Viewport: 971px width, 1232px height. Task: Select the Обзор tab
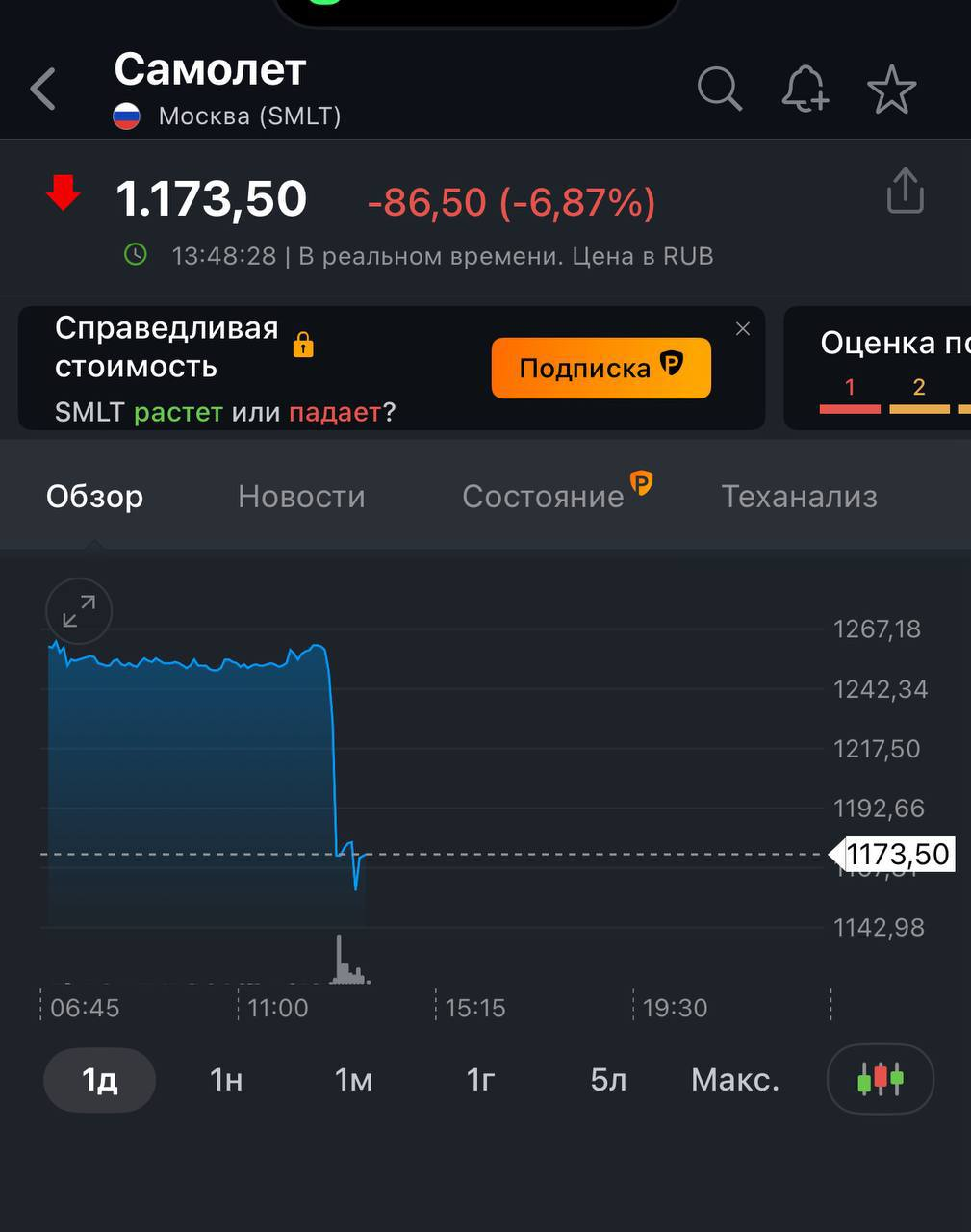(94, 497)
